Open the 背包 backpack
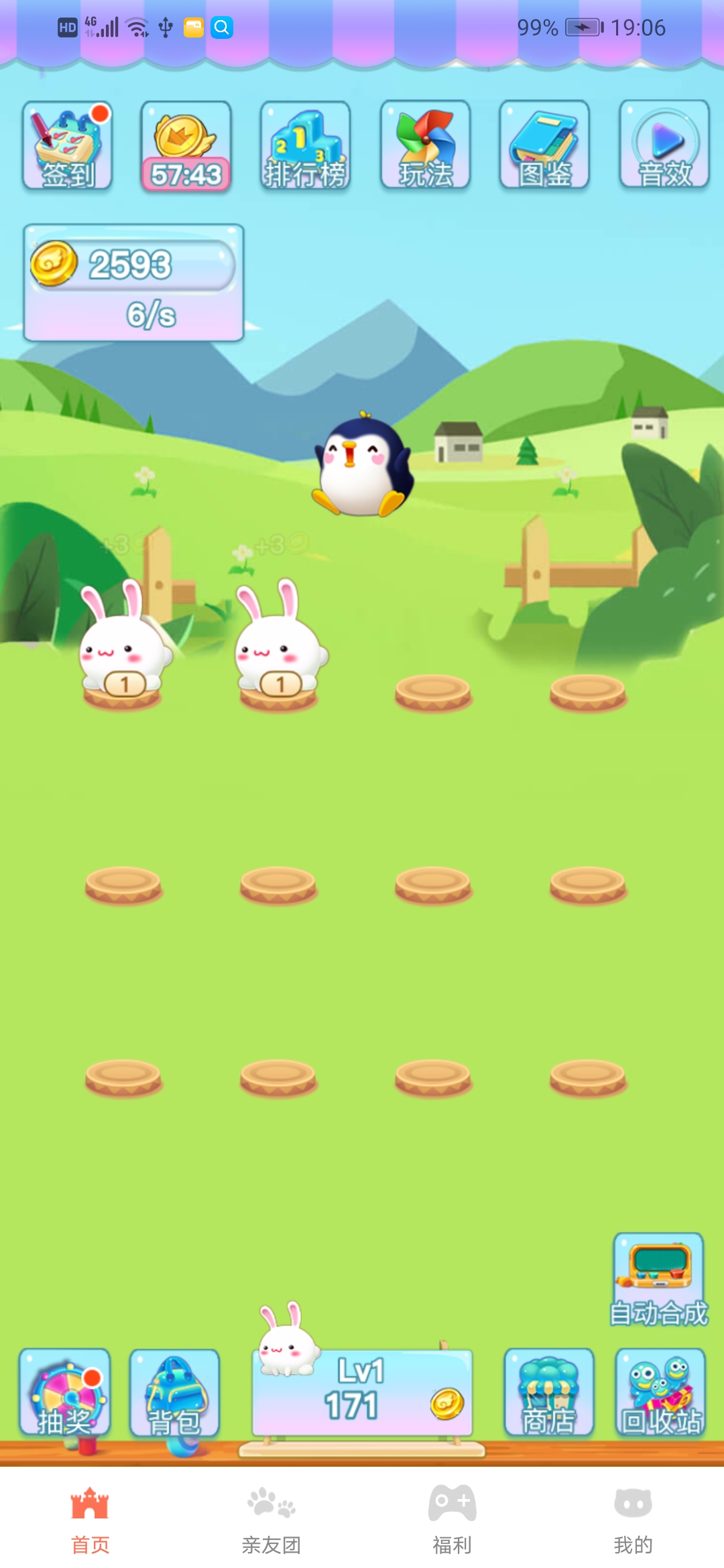The image size is (724, 1568). click(174, 1394)
